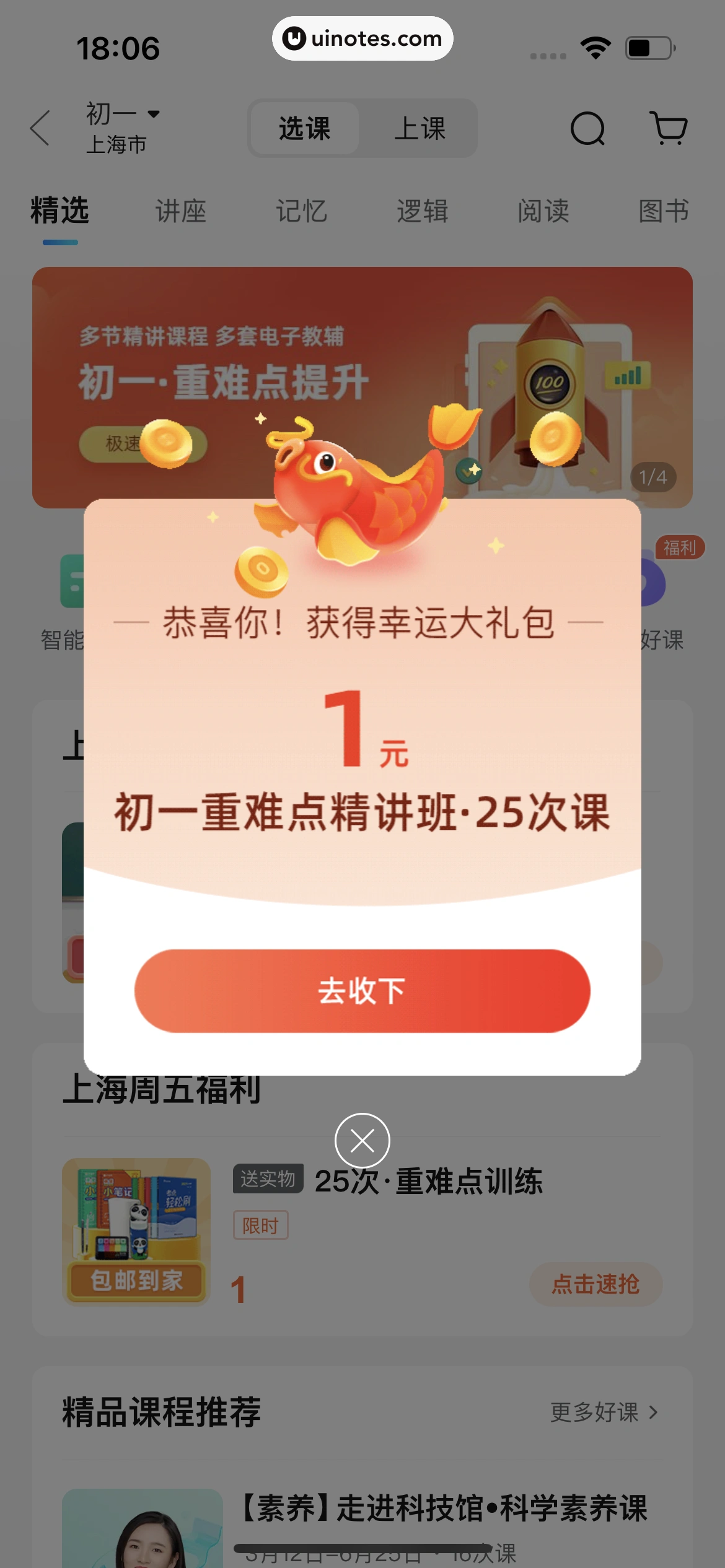Switch to the 上课 segment
725x1568 pixels.
(420, 129)
